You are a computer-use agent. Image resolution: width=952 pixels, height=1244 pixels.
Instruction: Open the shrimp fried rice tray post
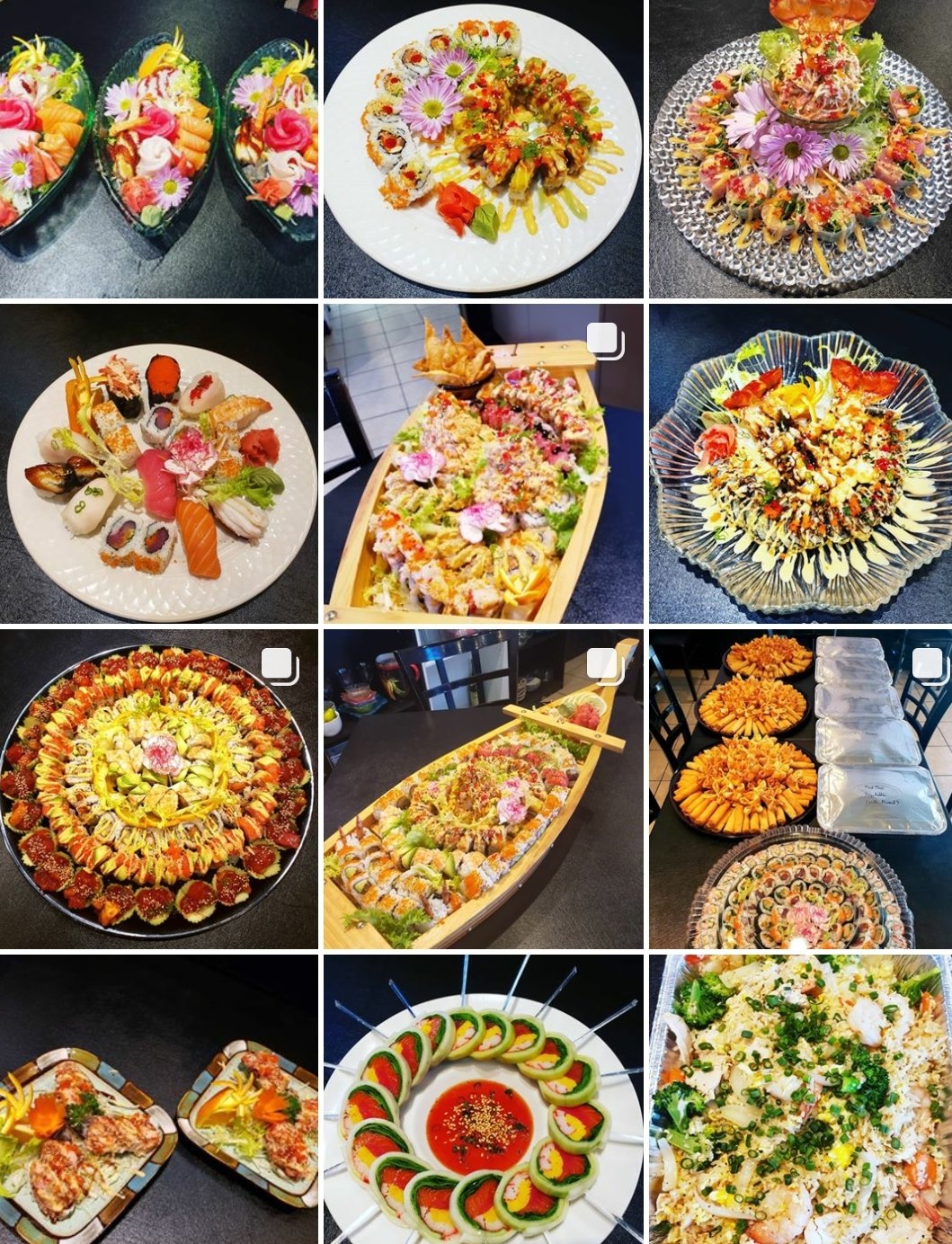coord(800,1099)
